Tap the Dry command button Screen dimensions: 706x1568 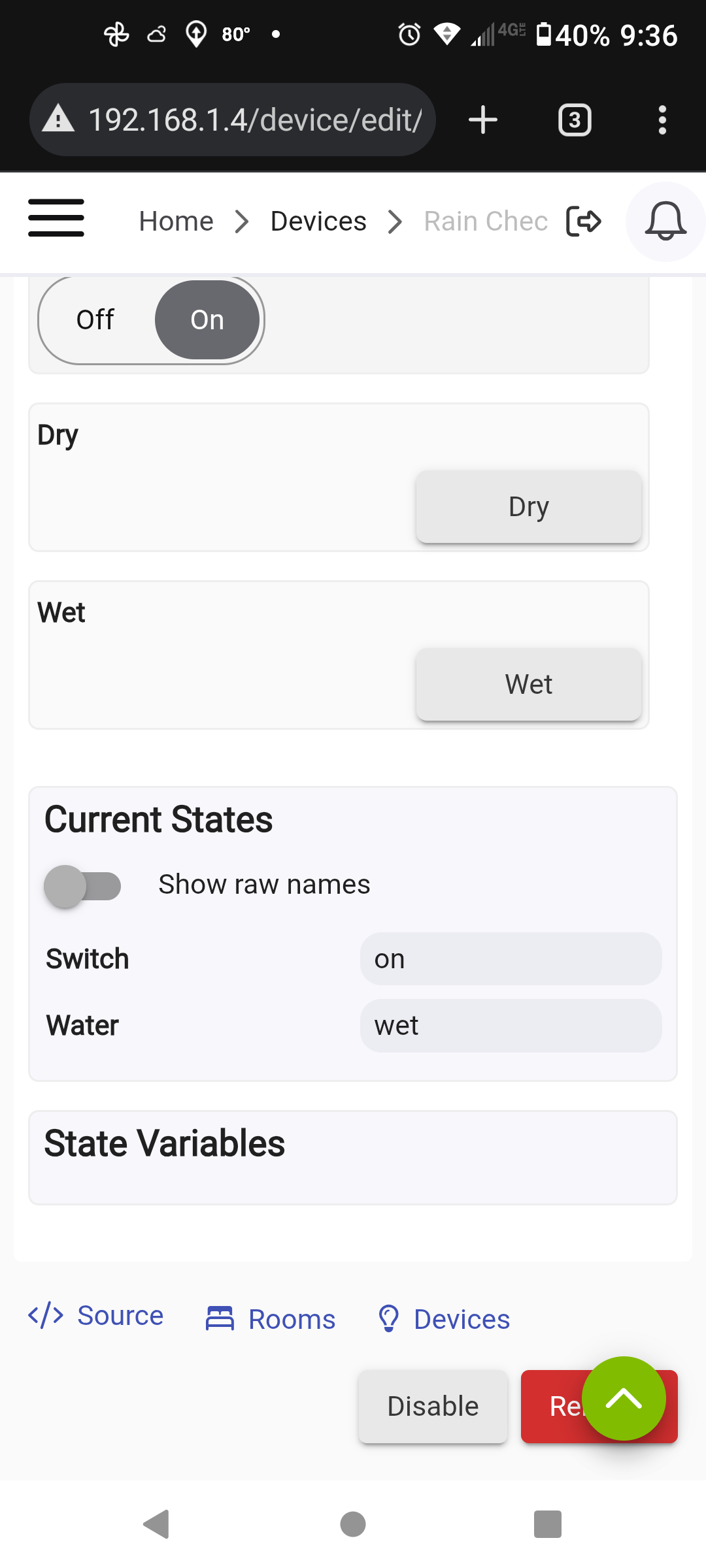click(529, 507)
